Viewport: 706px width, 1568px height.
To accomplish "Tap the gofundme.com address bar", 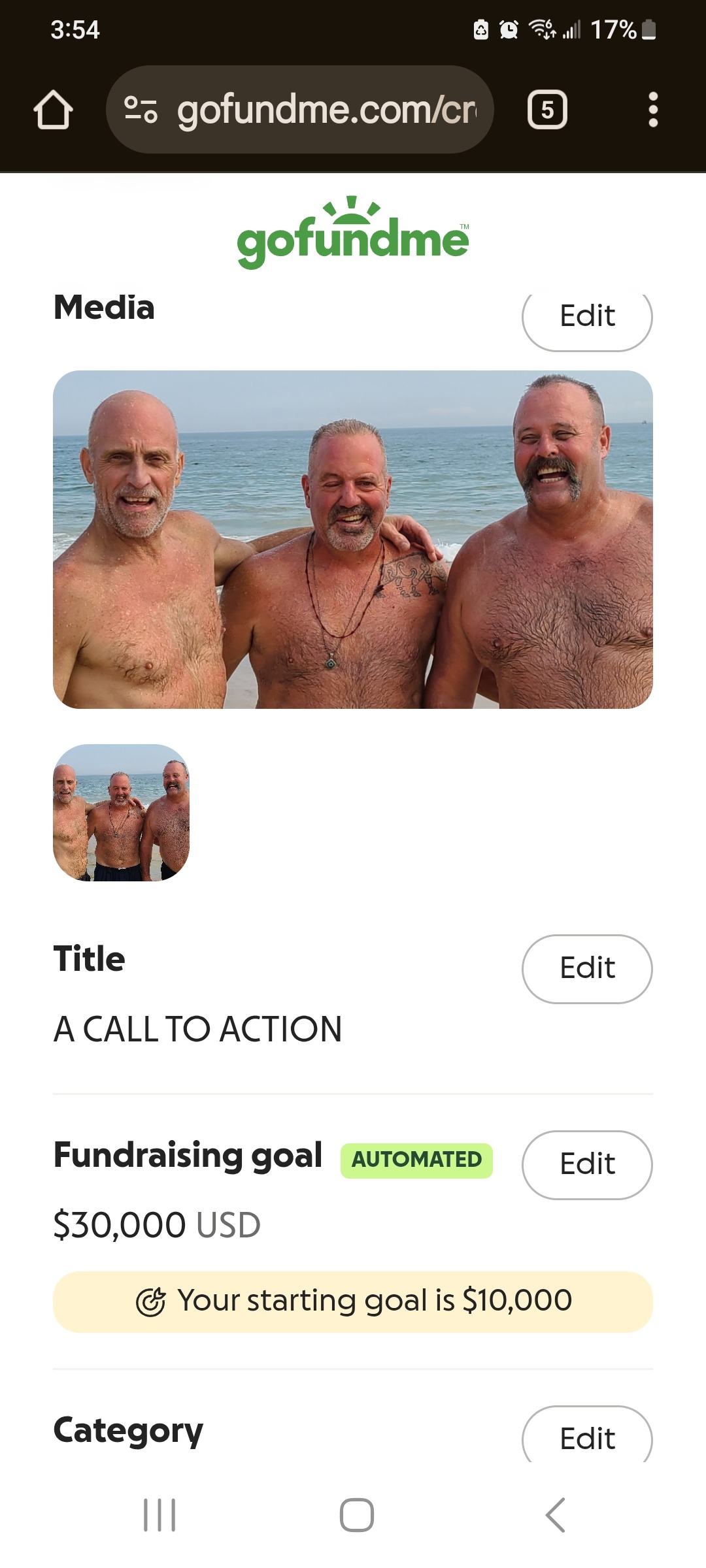I will click(x=300, y=110).
